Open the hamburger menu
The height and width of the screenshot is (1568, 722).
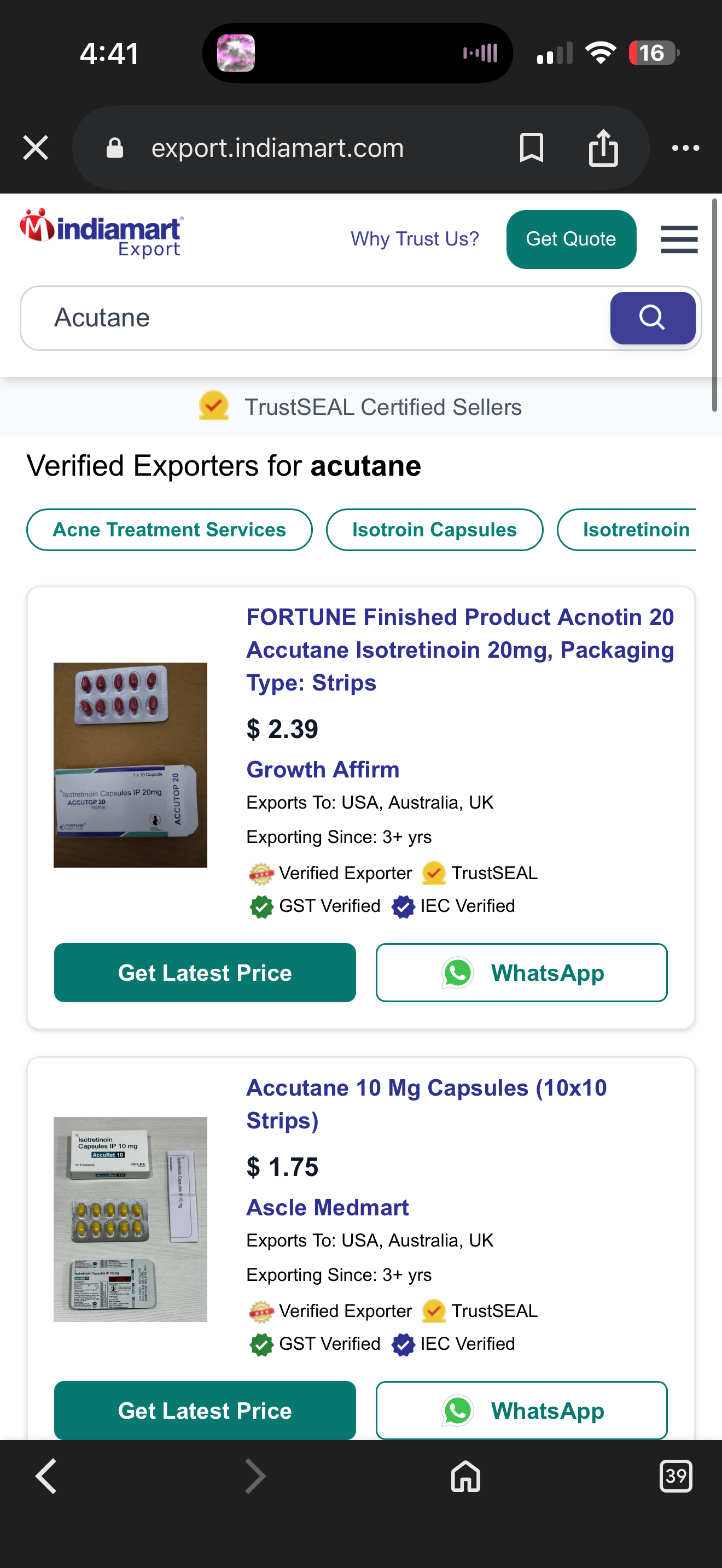679,239
